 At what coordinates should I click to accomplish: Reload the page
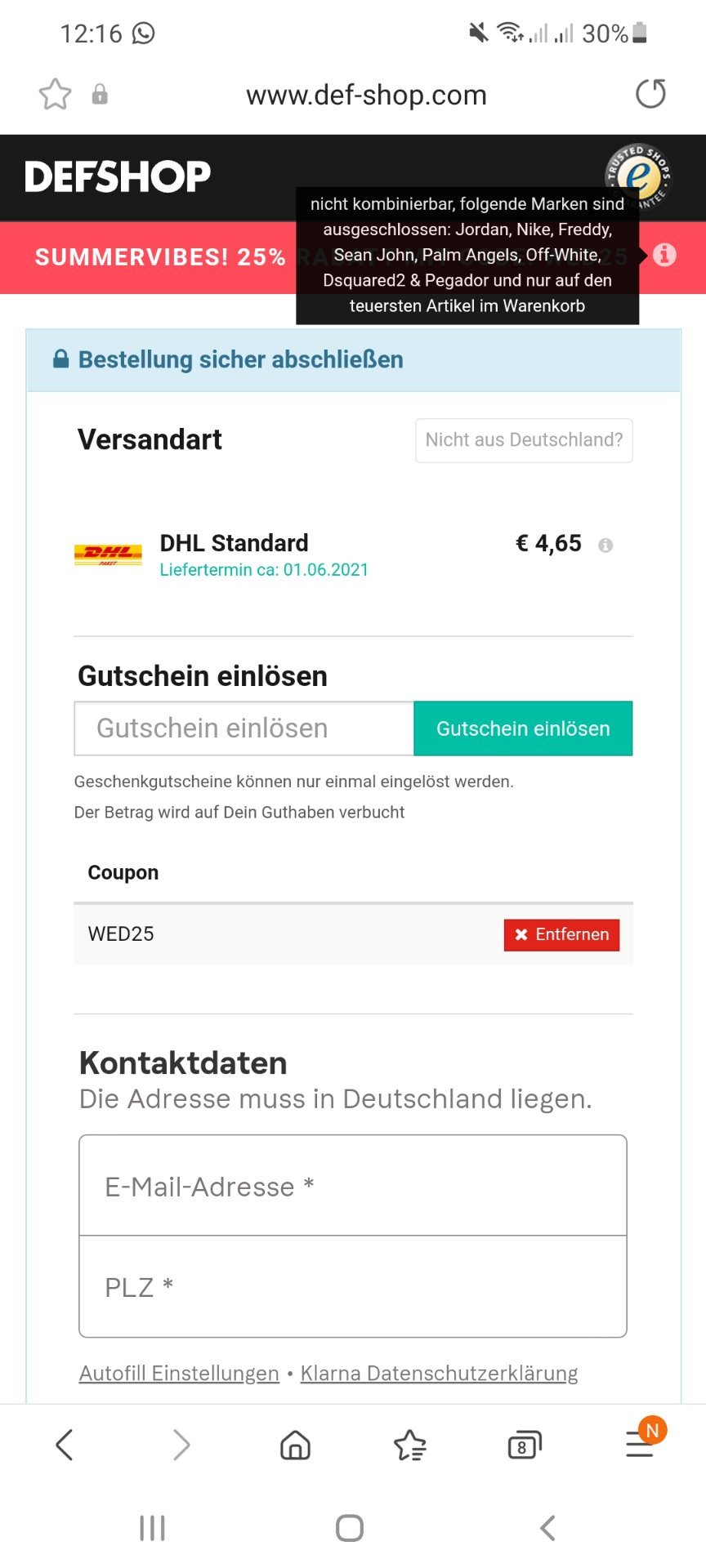click(x=650, y=94)
